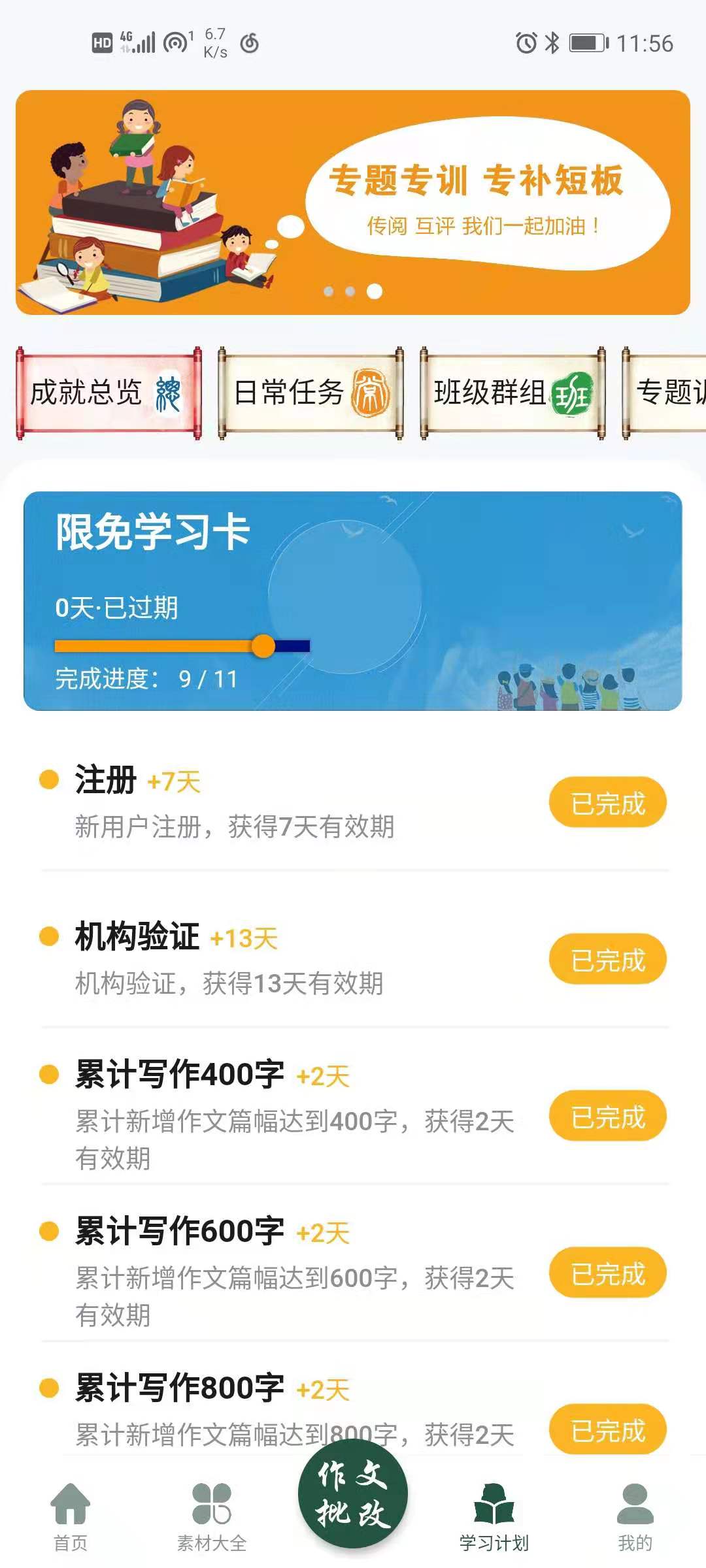Viewport: 706px width, 1568px height.
Task: Open 成就总览 achievements overview
Action: pos(109,393)
